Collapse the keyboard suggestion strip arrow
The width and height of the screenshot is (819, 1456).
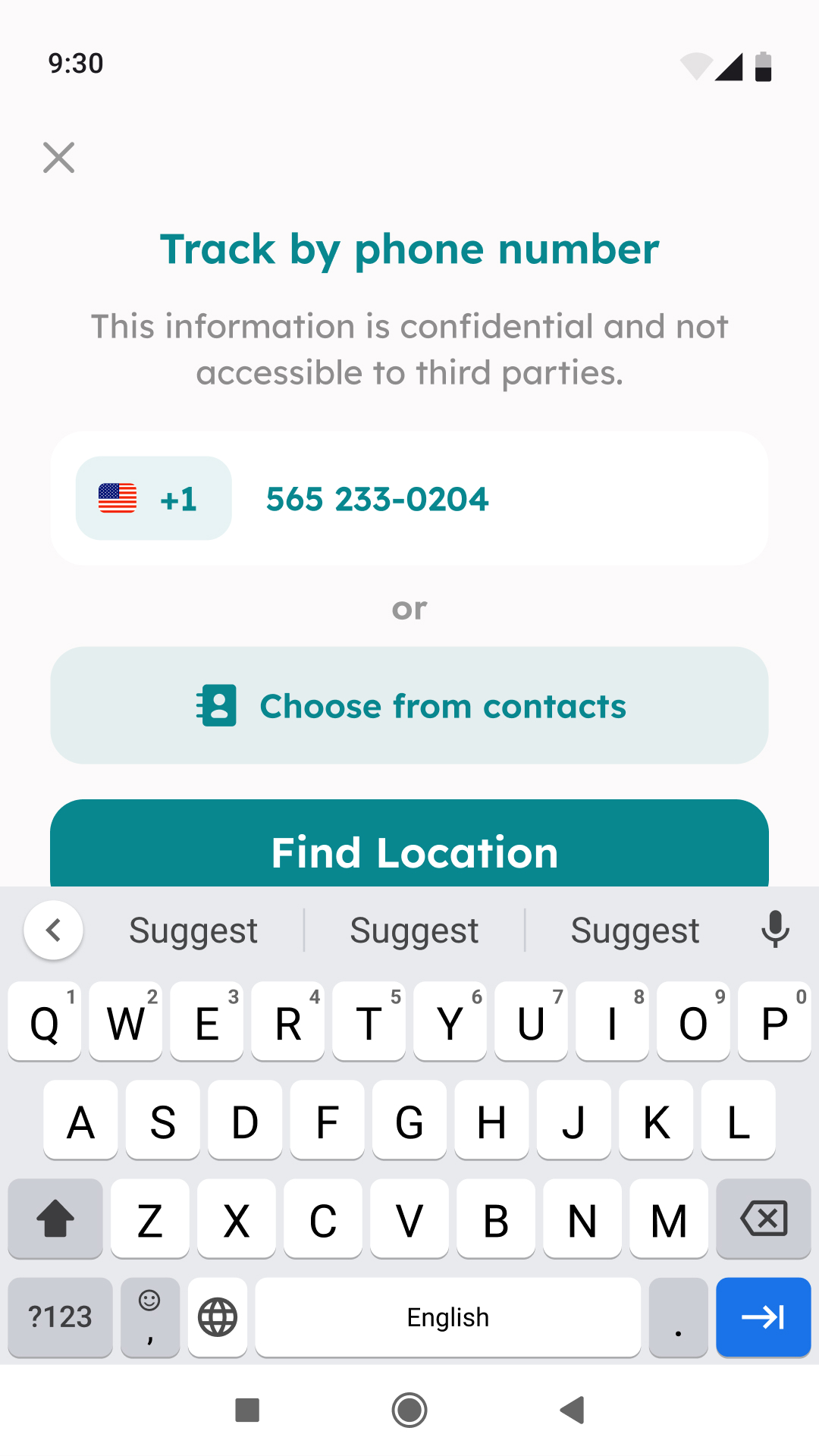(x=53, y=930)
